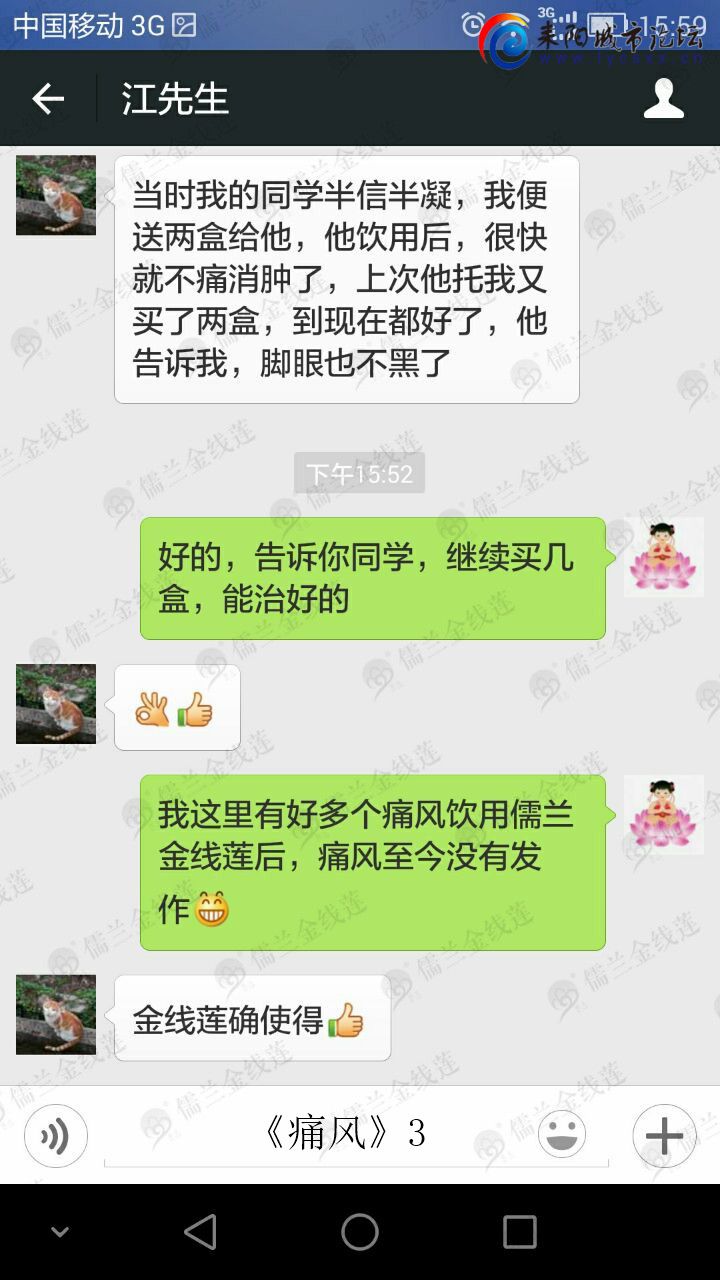The height and width of the screenshot is (1280, 720).
Task: Tap the lotus avatar beside 好的，告诉你同学 message
Action: pyautogui.click(x=663, y=557)
